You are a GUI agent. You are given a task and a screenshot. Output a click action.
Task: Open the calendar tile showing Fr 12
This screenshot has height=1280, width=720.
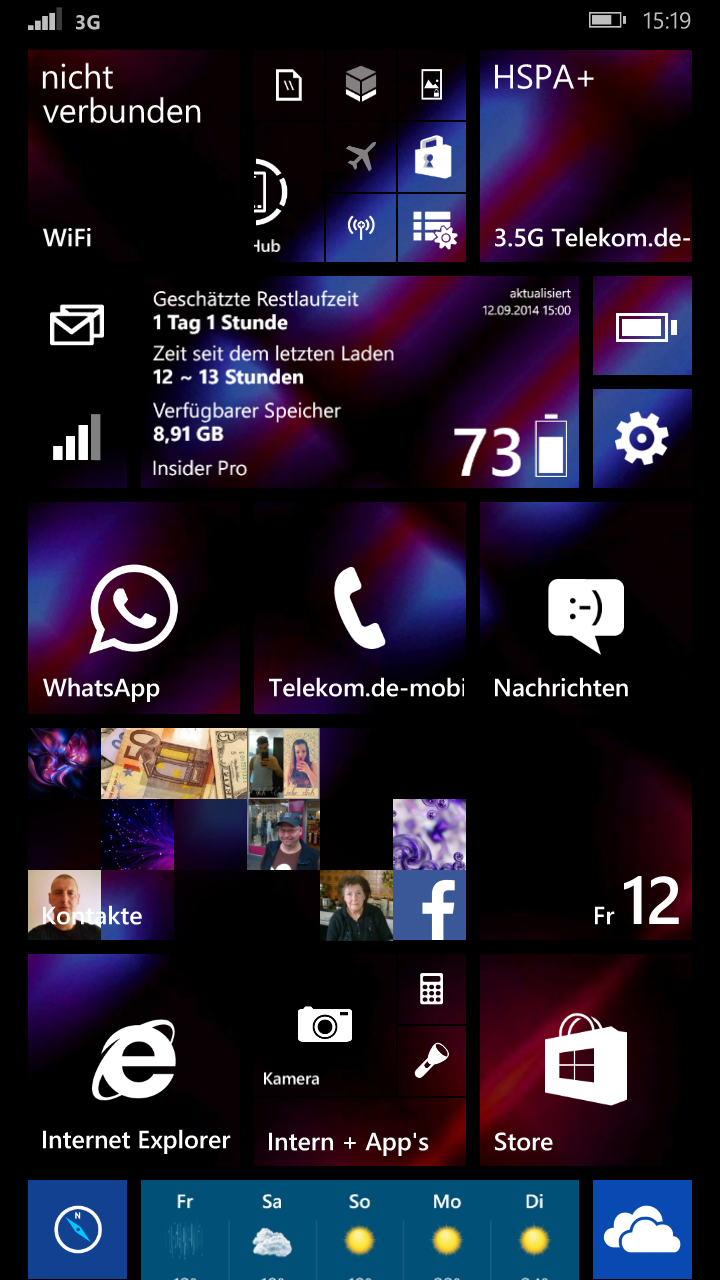pyautogui.click(x=586, y=834)
